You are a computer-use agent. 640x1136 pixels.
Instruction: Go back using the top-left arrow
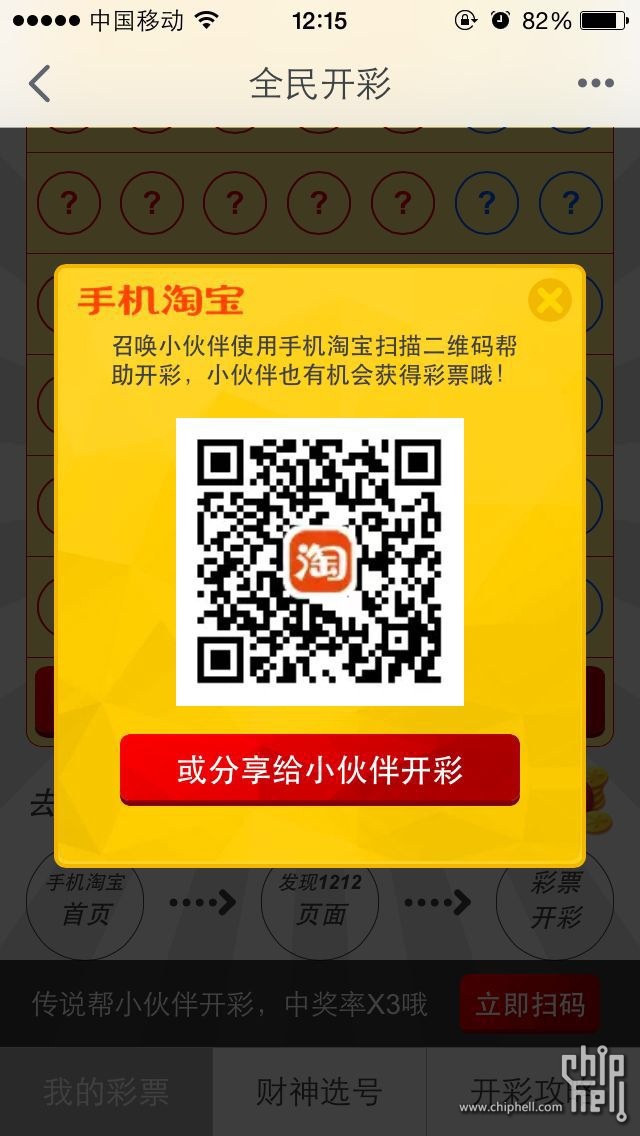pos(40,84)
